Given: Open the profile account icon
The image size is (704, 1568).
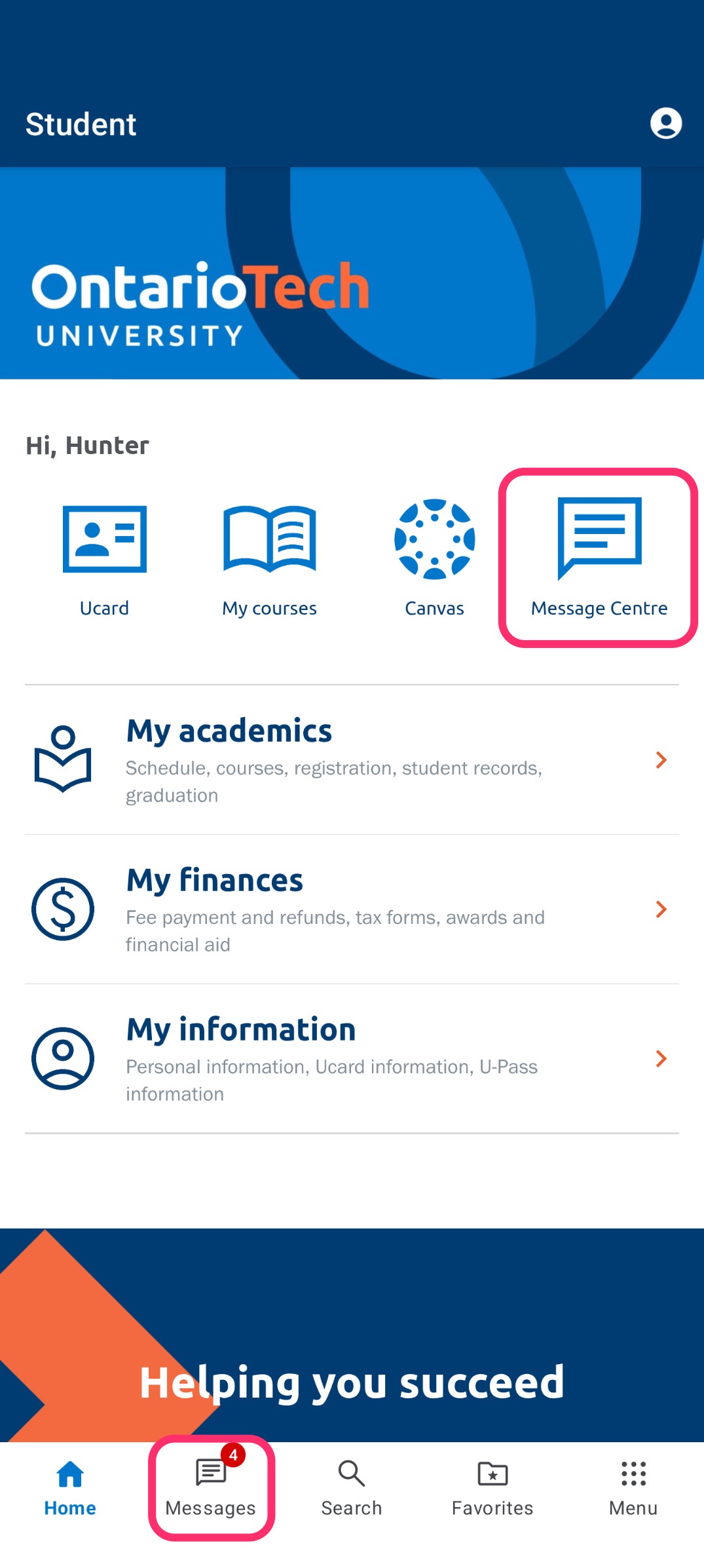Looking at the screenshot, I should [x=665, y=123].
